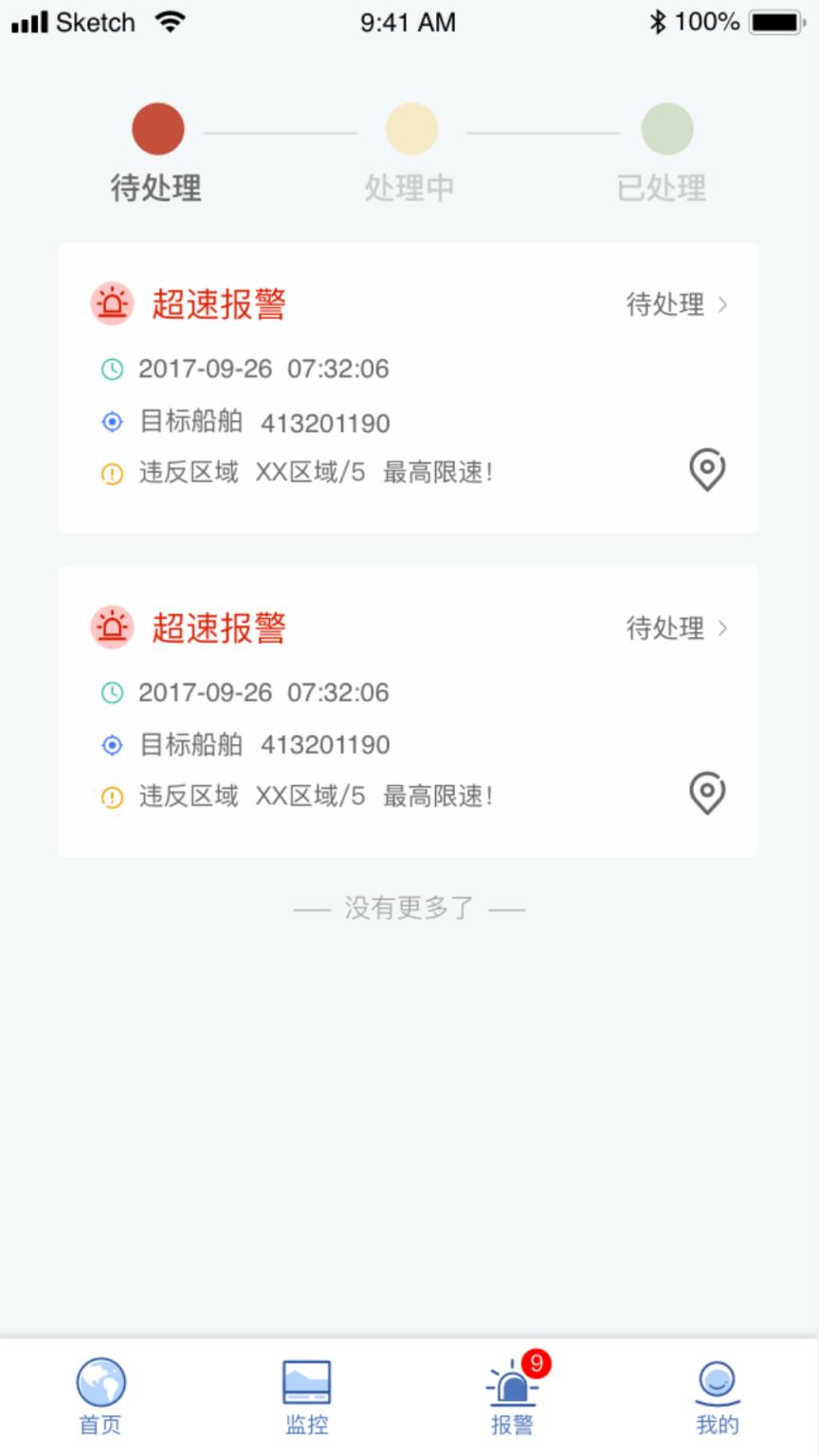
Task: Open the map pin icon on the second alarm card
Action: point(706,794)
